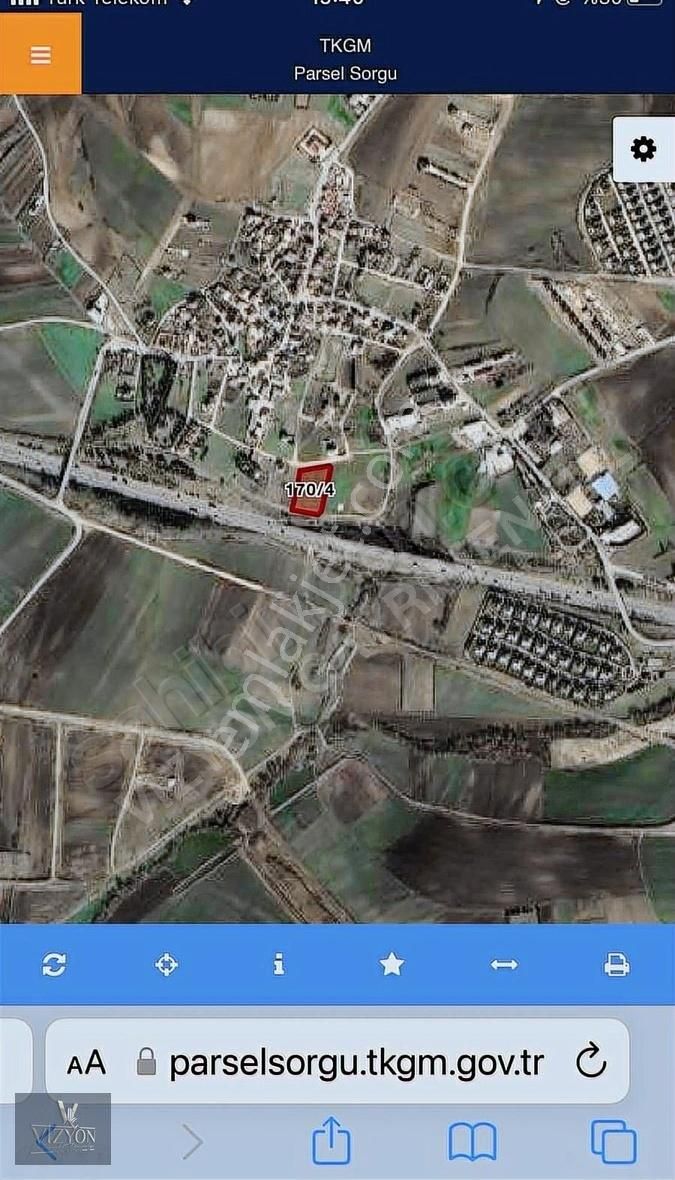675x1180 pixels.
Task: Tap the refresh icon in blue toolbar
Action: pos(54,964)
